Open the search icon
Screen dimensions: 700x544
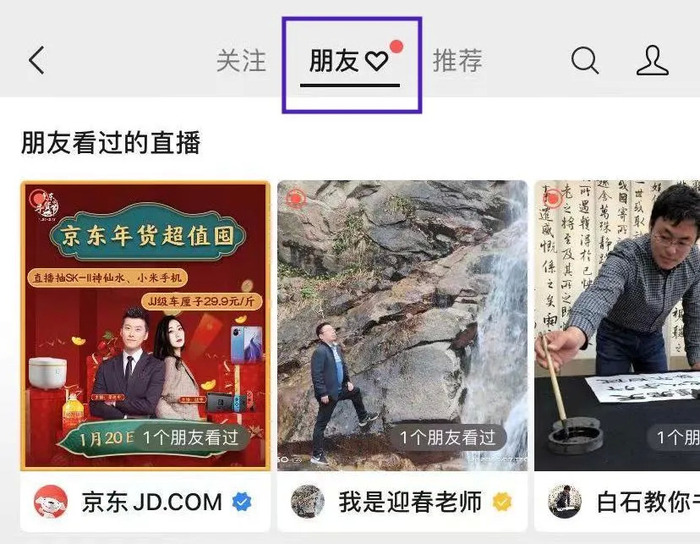coord(585,61)
